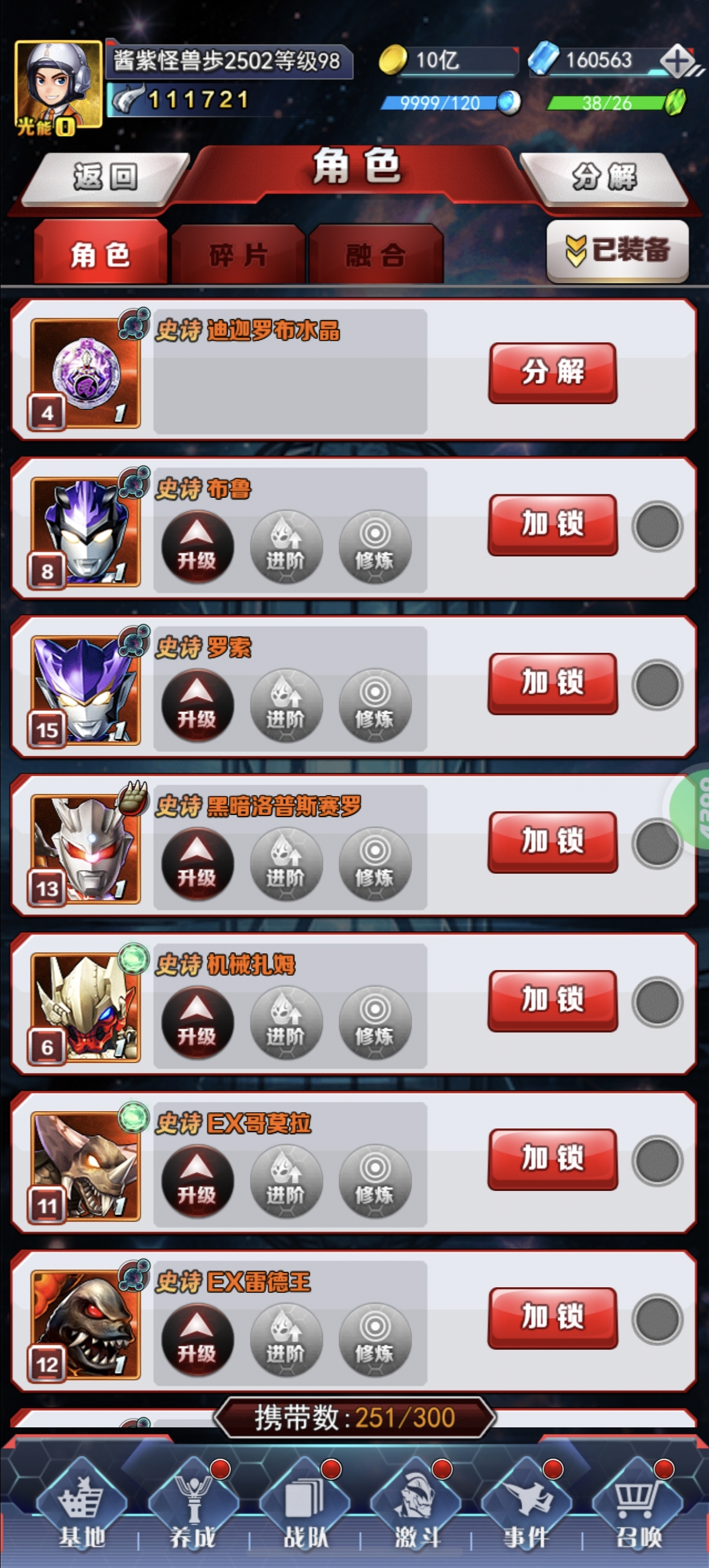Open the top-right 分解 button

click(604, 177)
